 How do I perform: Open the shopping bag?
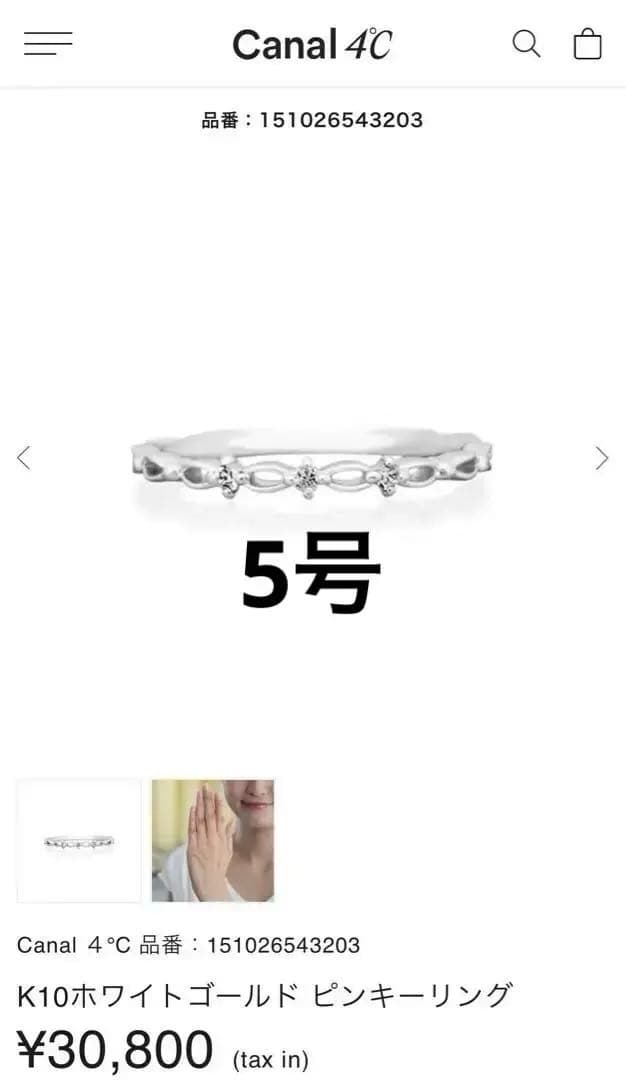[x=588, y=44]
